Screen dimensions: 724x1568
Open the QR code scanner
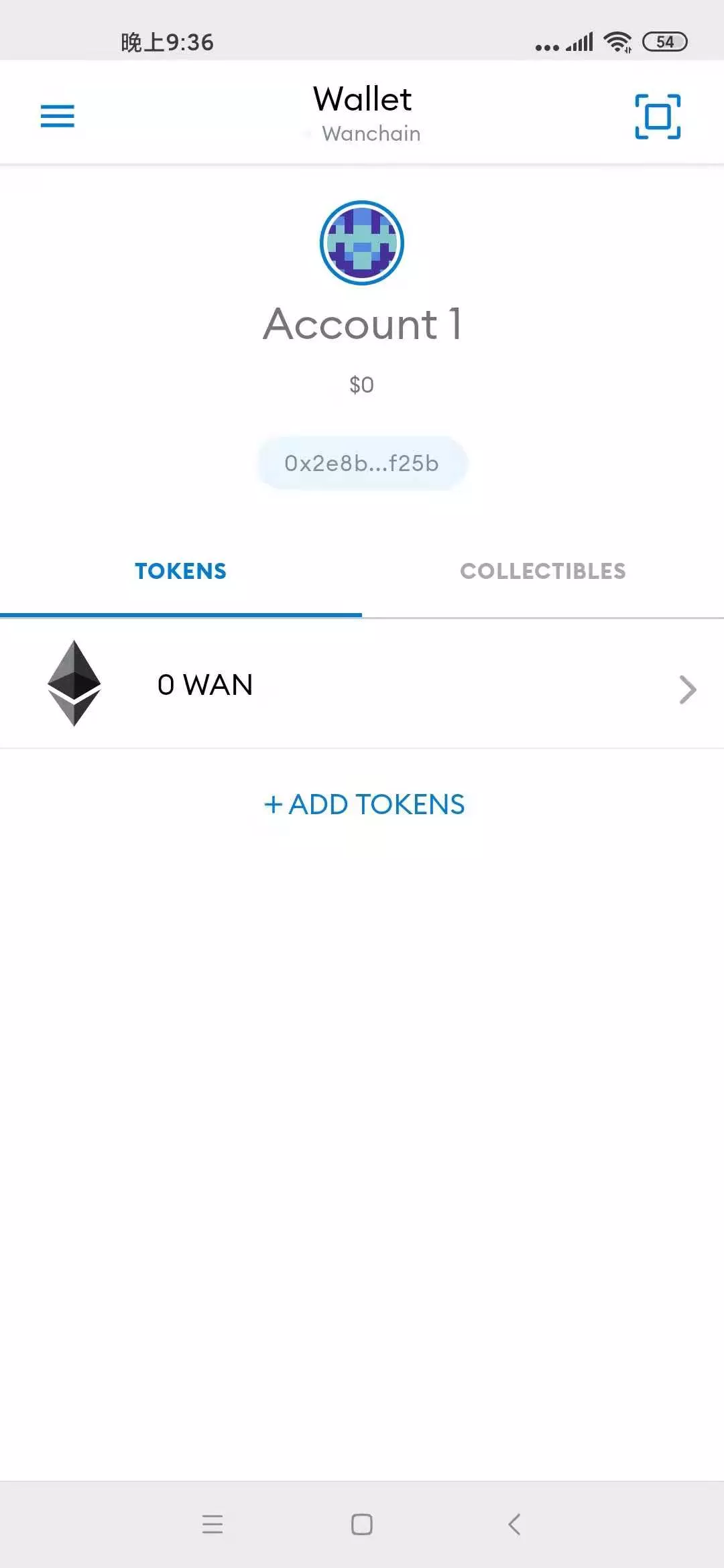[656, 115]
